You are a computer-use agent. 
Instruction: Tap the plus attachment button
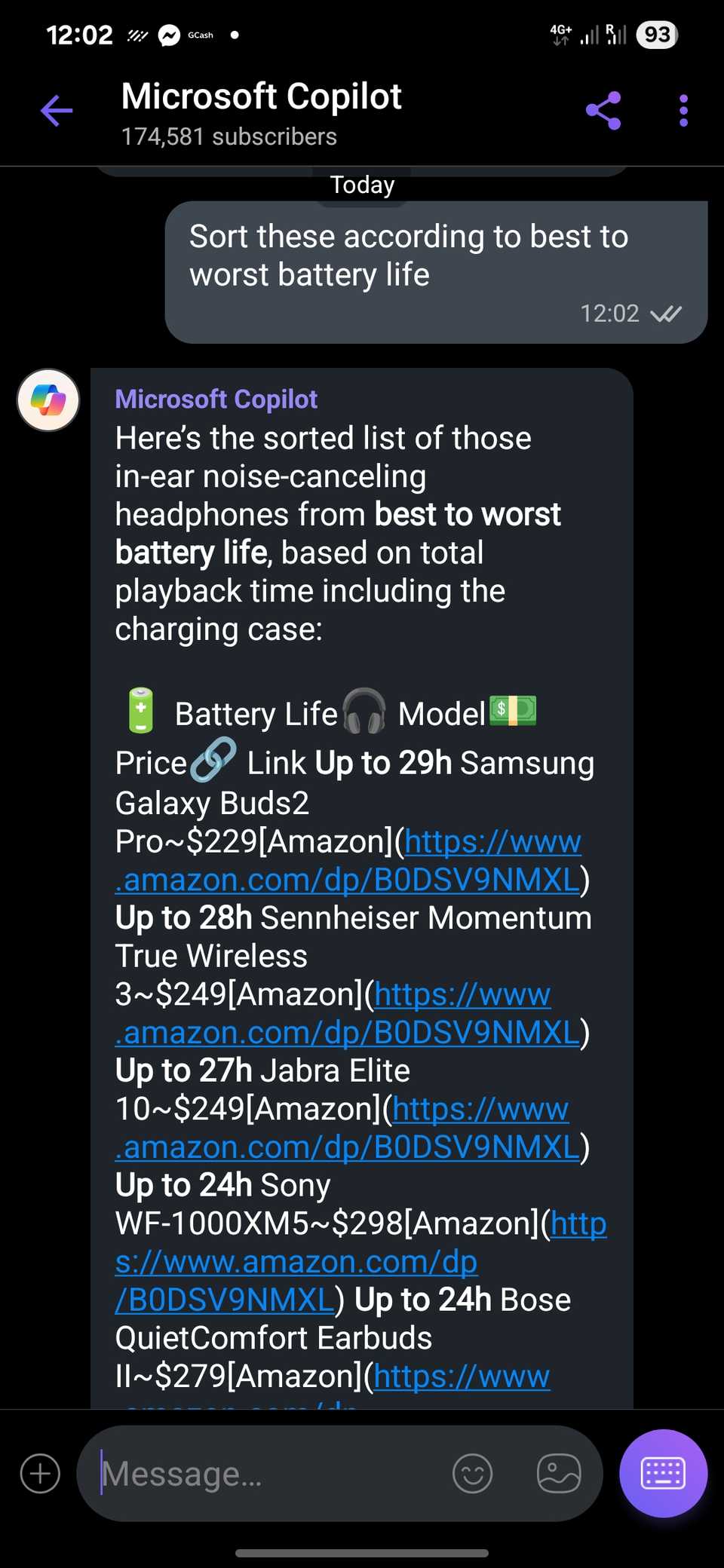[x=41, y=1473]
